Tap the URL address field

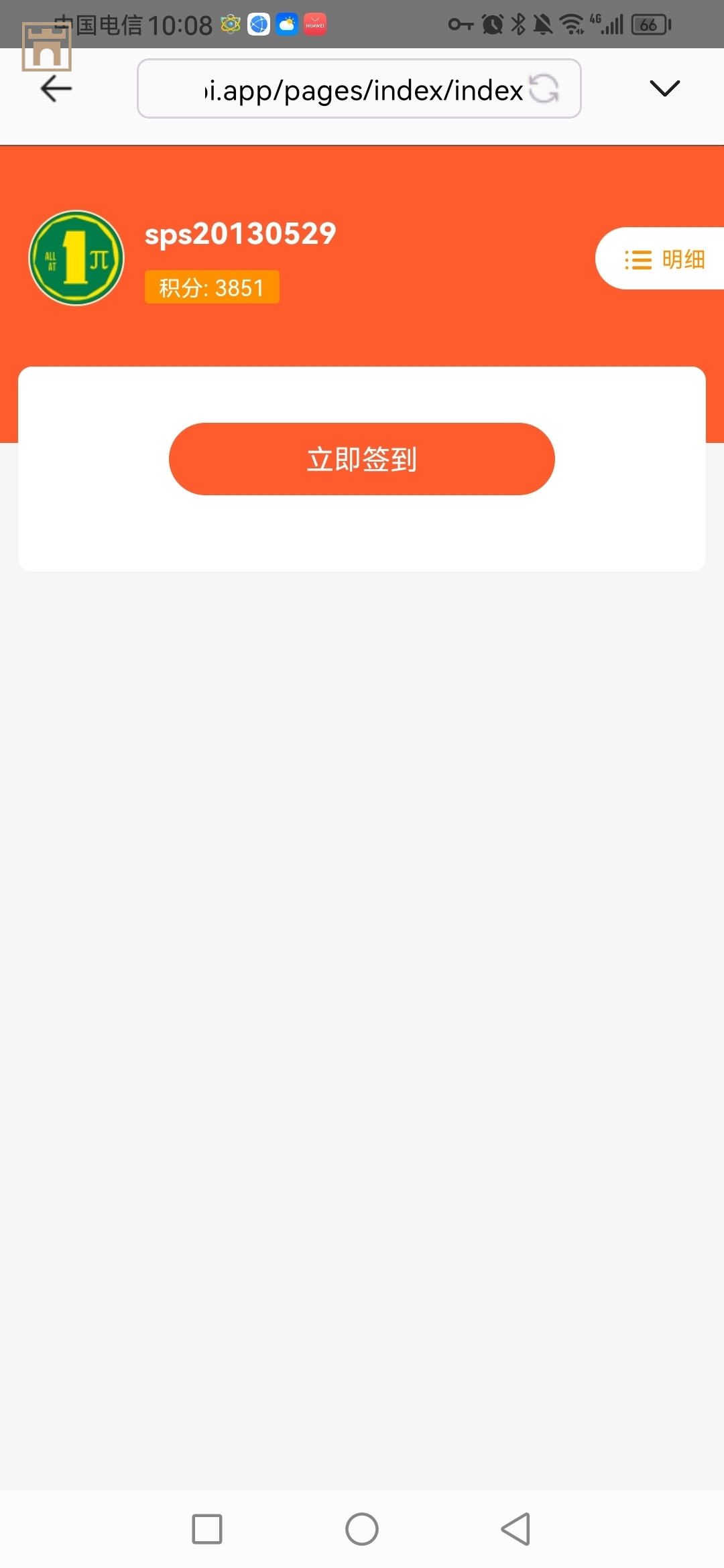pos(362,89)
